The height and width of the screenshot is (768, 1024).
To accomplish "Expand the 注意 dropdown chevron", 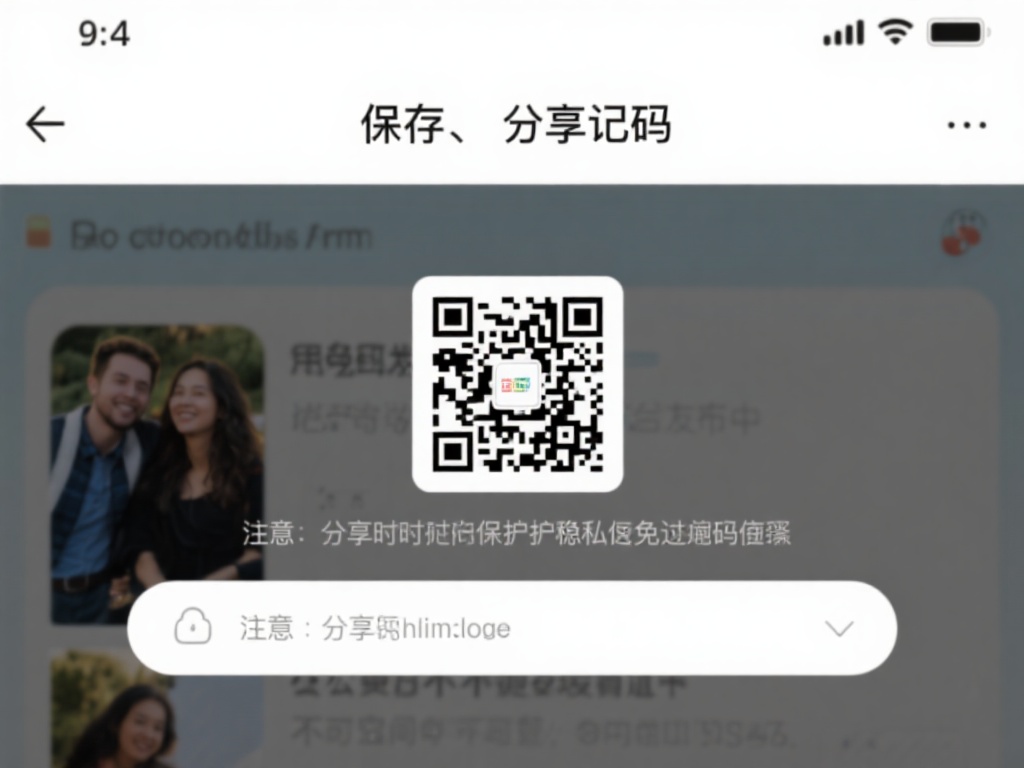I will coord(838,628).
